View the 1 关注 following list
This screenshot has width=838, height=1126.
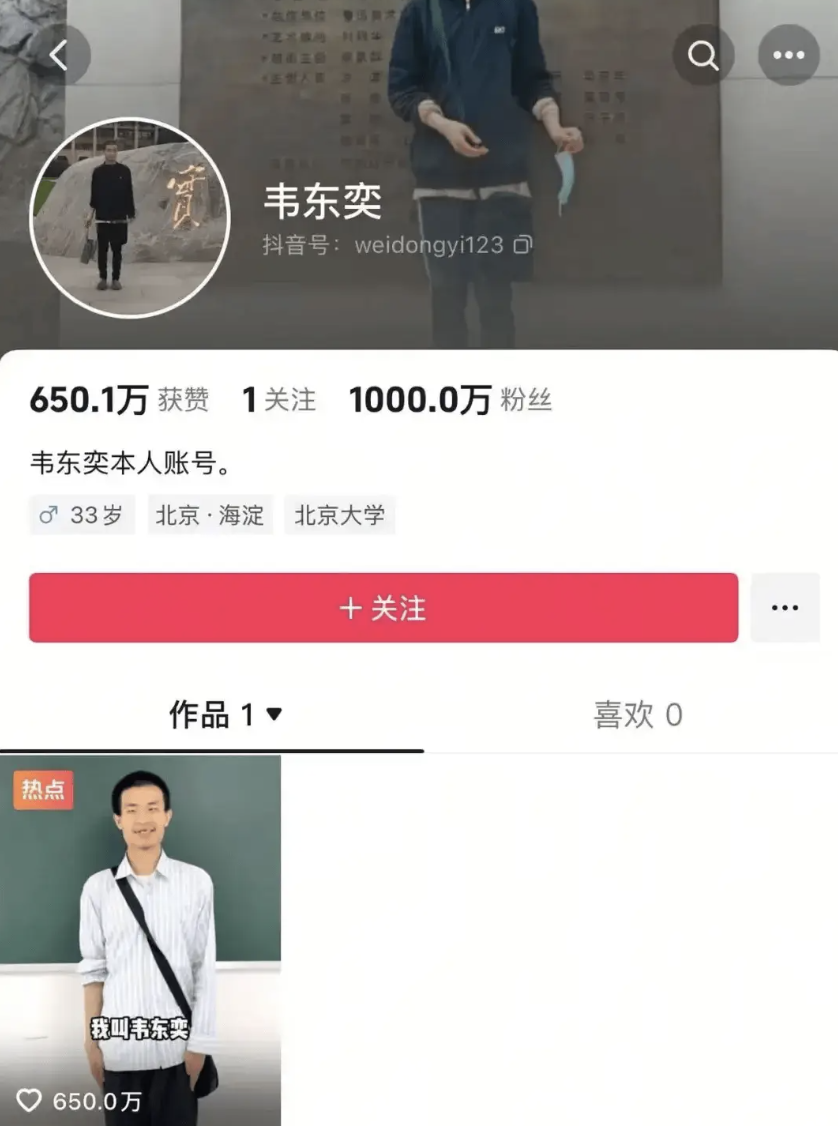pyautogui.click(x=279, y=401)
